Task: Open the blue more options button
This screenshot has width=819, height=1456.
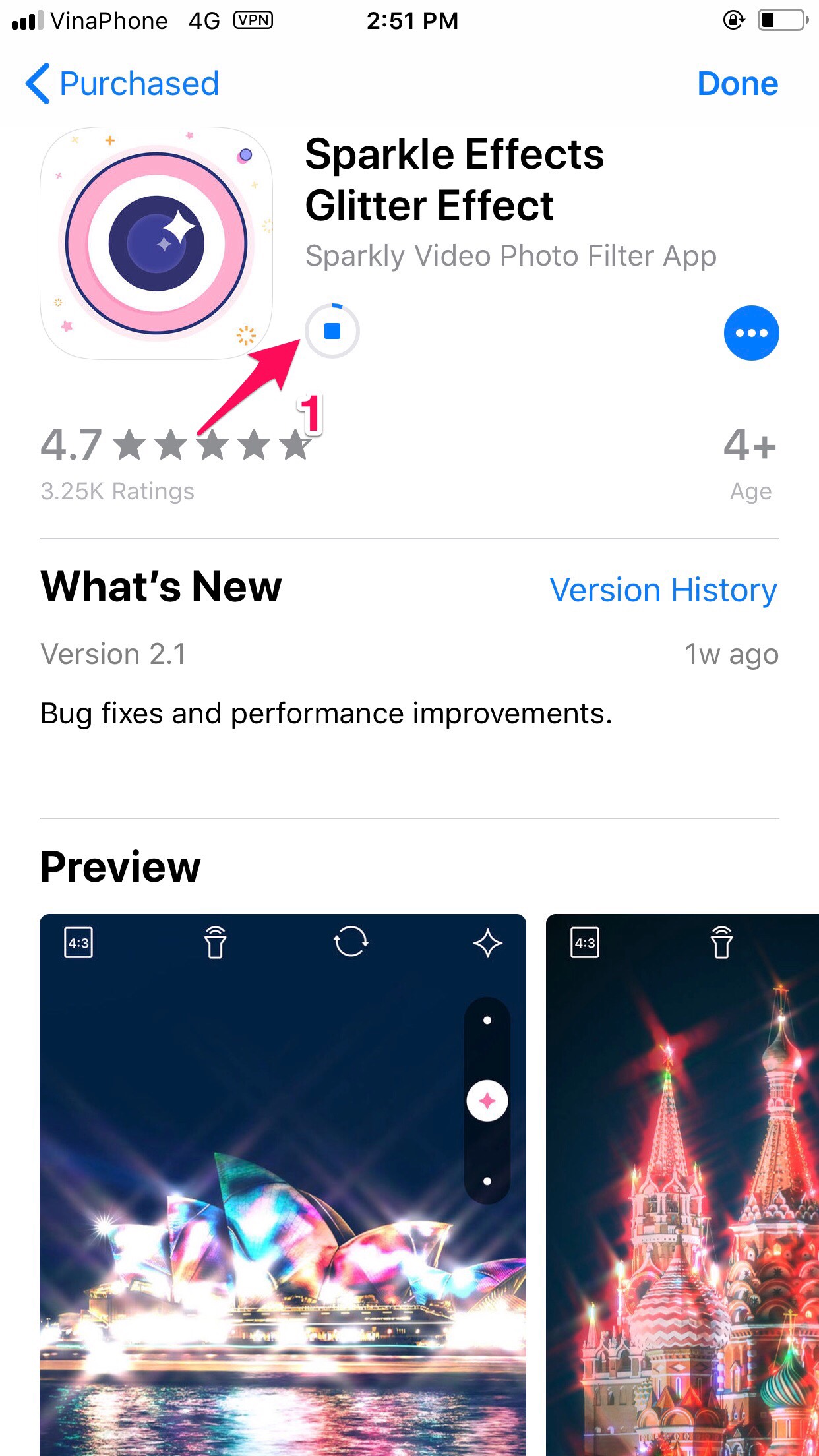Action: click(x=751, y=333)
